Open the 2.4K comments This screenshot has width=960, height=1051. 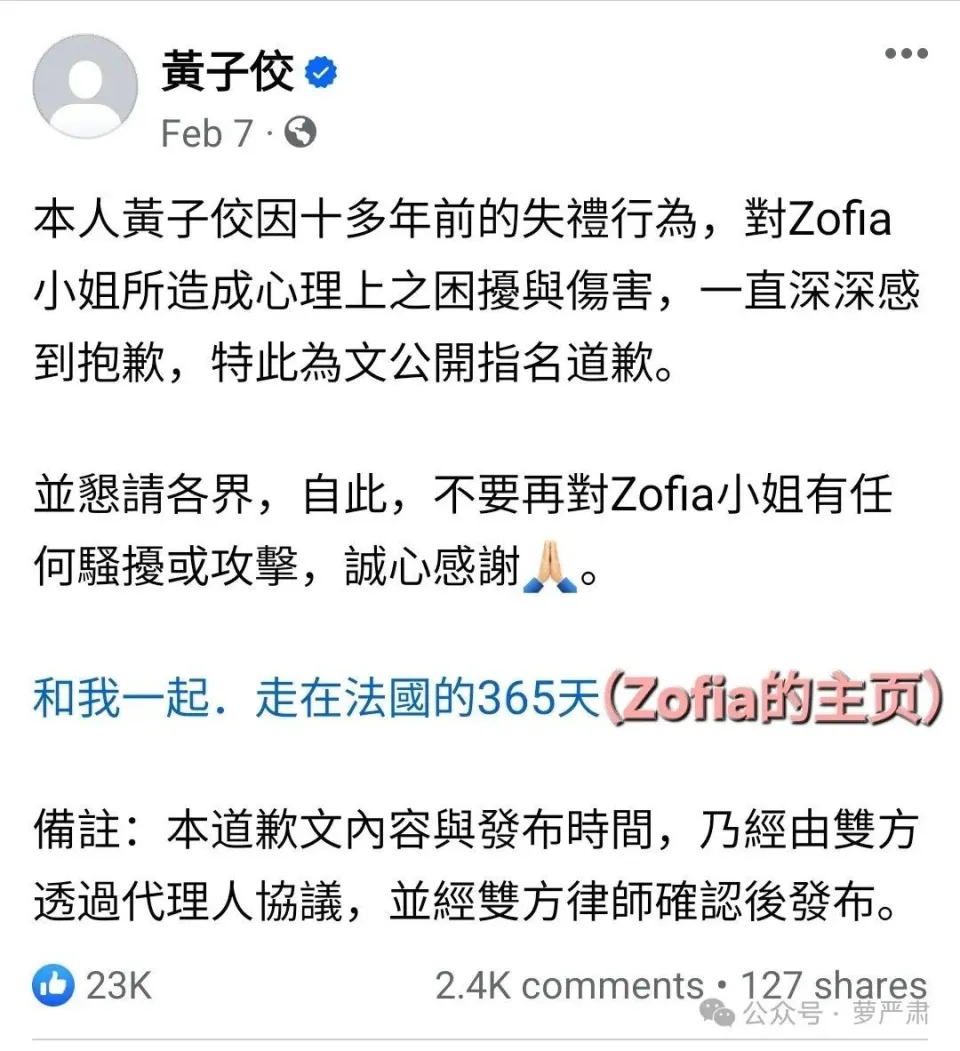(x=568, y=986)
